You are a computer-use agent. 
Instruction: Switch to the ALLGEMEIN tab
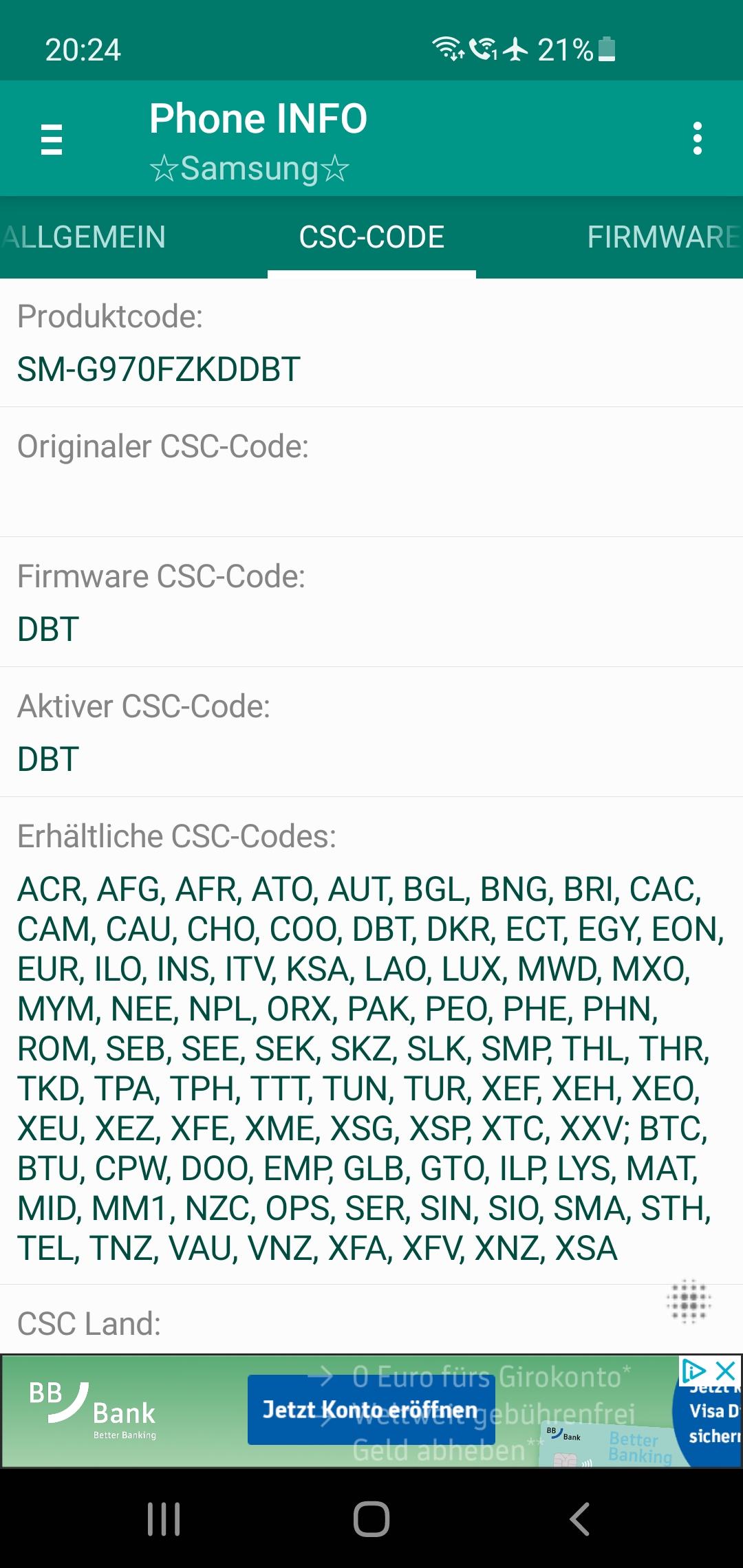point(84,237)
